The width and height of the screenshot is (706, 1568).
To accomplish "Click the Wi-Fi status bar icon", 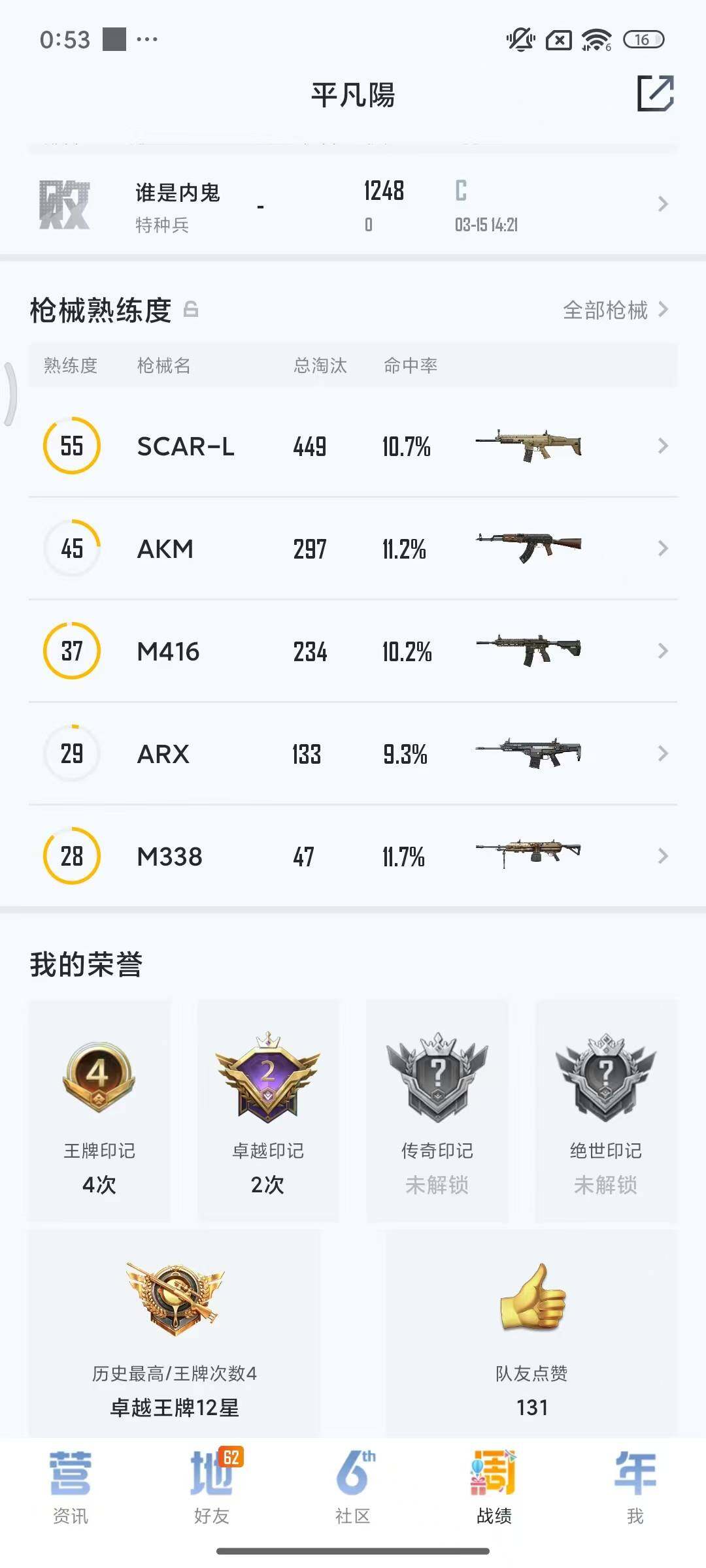I will (594, 39).
